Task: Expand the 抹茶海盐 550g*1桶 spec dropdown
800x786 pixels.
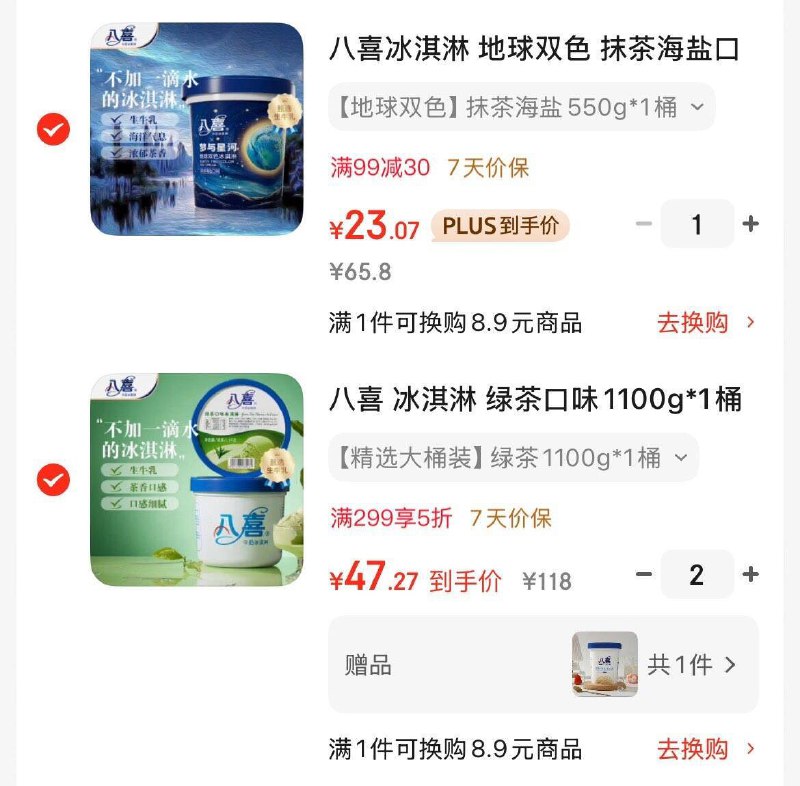Action: pos(521,107)
